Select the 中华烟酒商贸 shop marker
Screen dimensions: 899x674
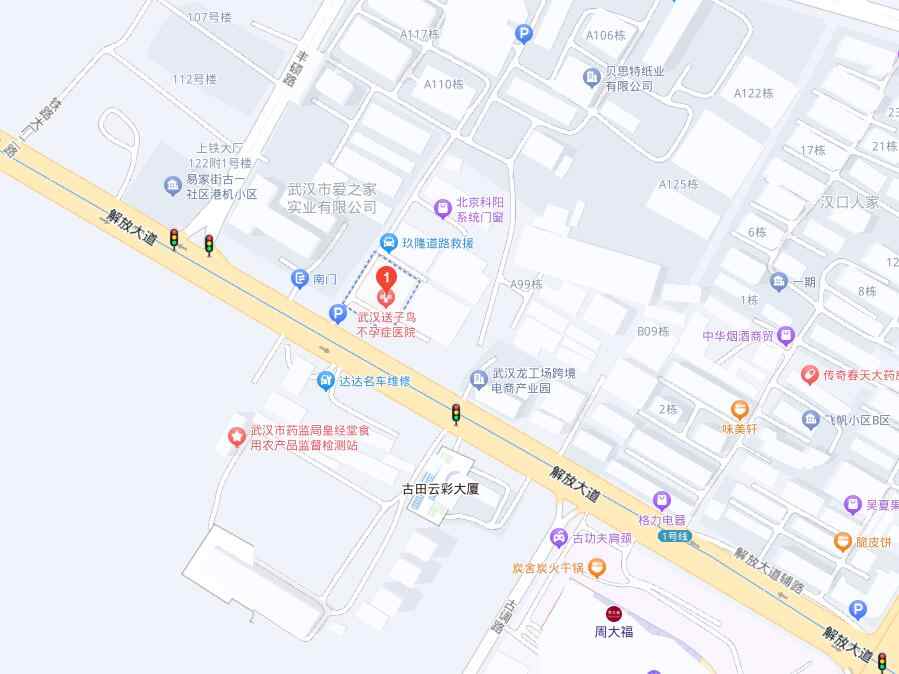coord(786,336)
